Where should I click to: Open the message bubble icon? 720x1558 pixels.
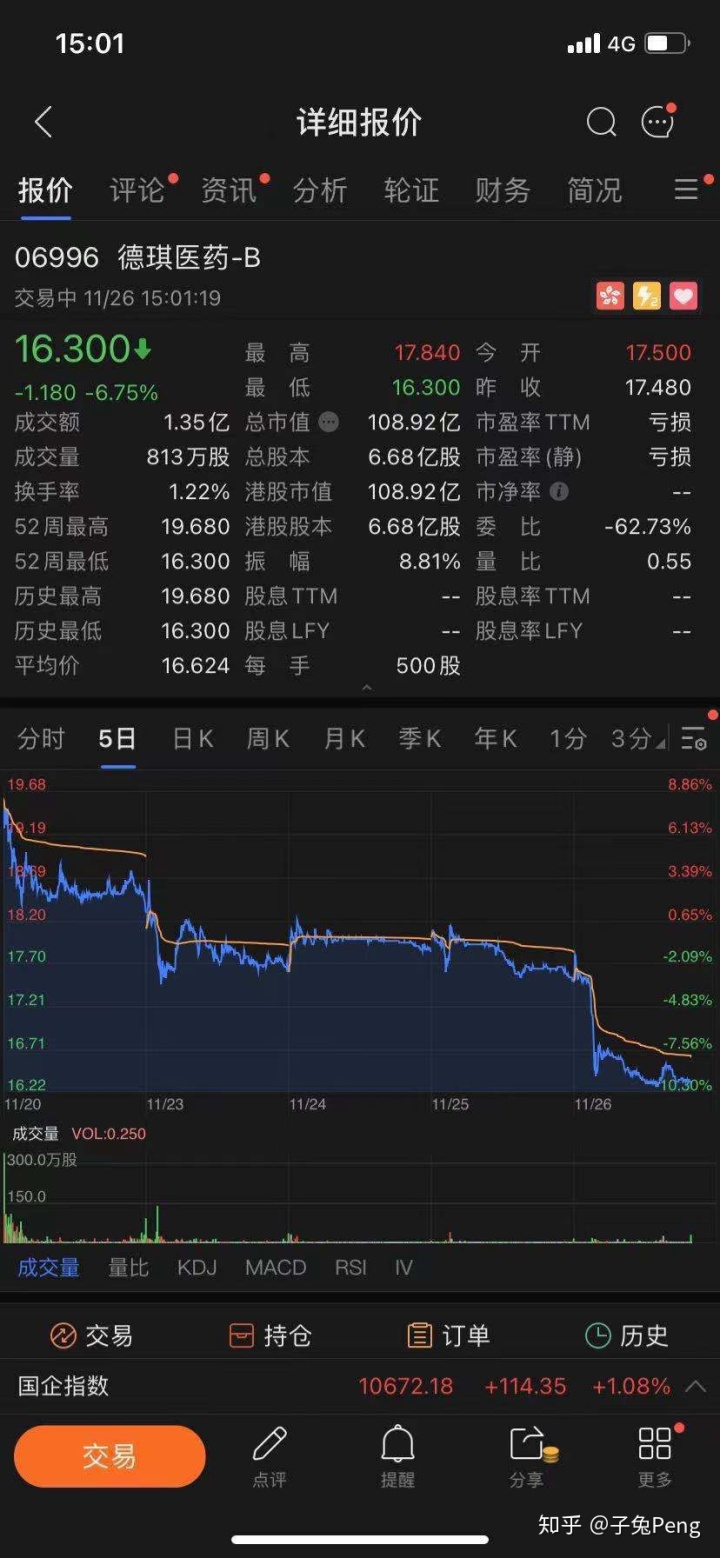click(657, 123)
